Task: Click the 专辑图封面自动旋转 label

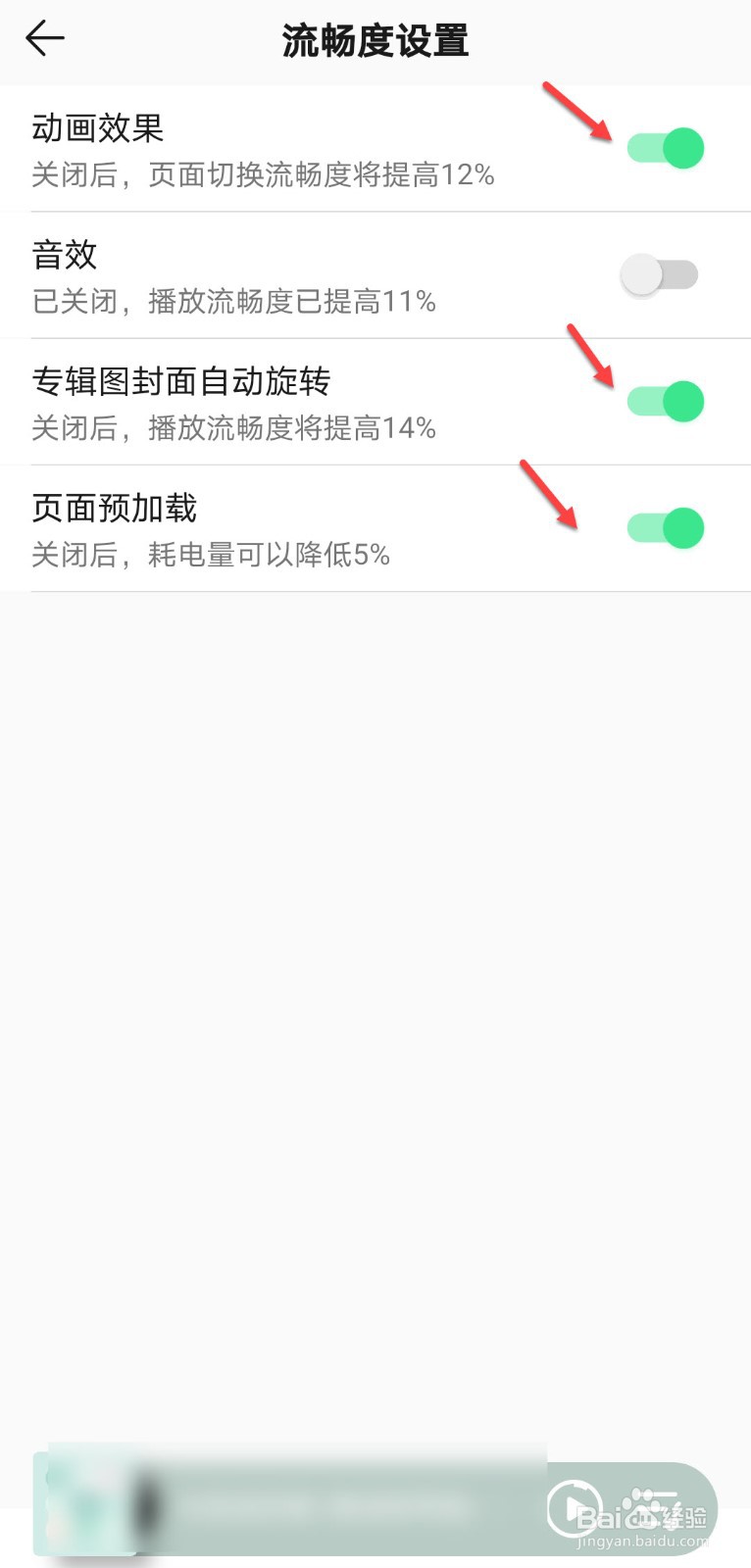Action: pyautogui.click(x=183, y=382)
